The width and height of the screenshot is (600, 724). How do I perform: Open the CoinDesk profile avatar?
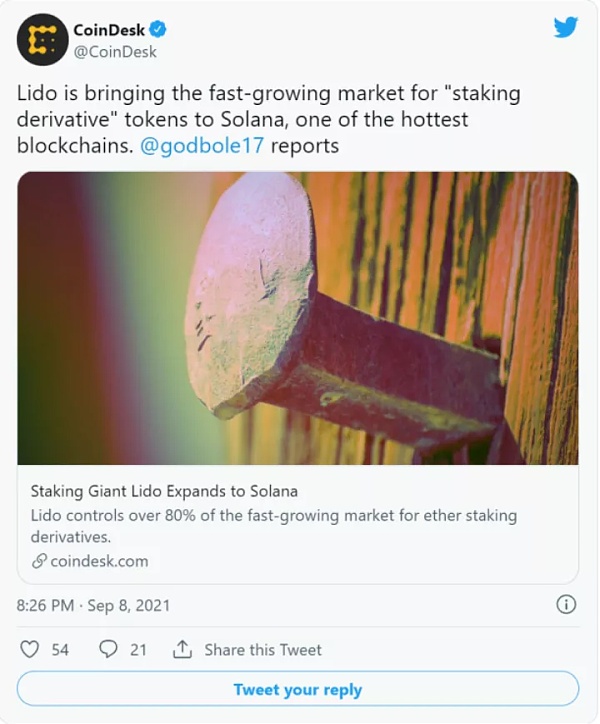coord(40,38)
